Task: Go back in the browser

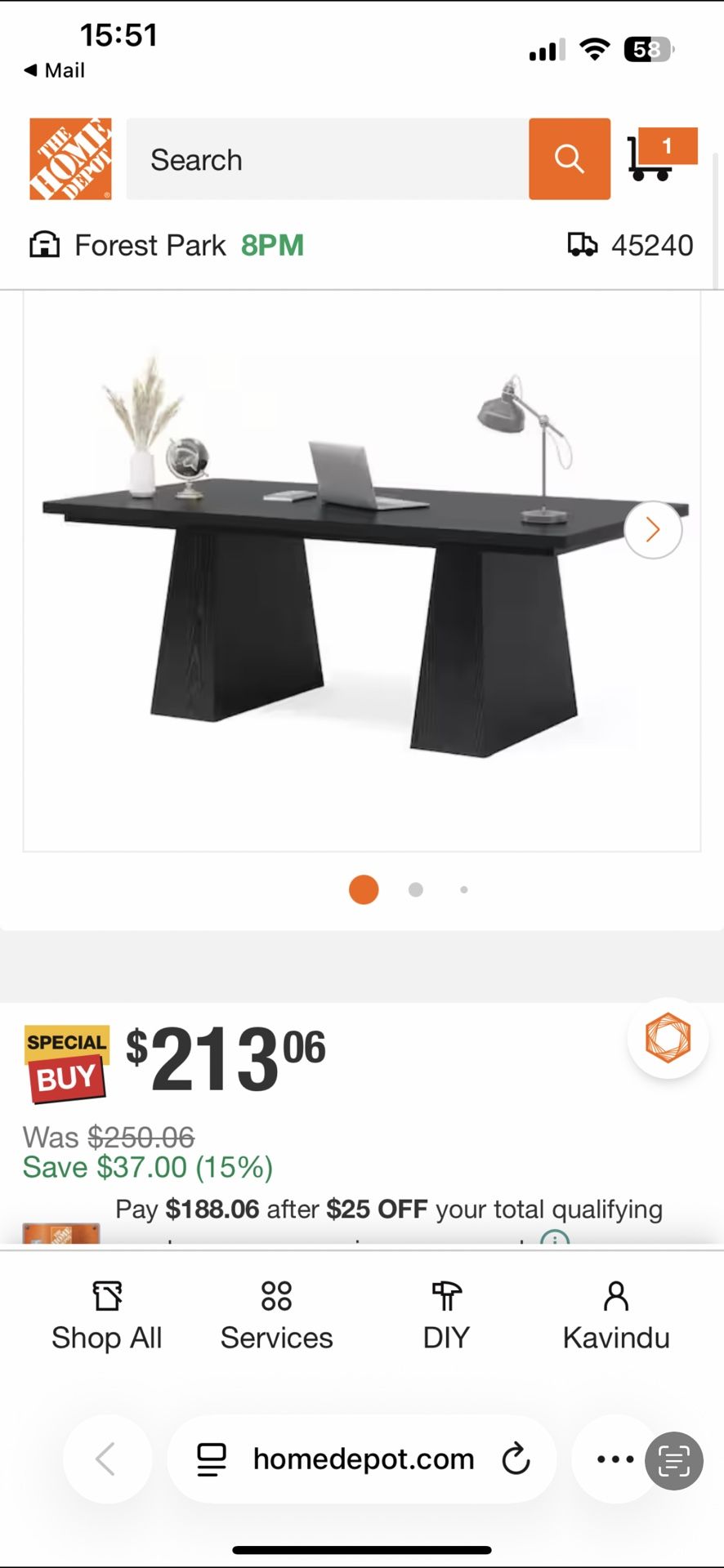Action: point(107,1459)
